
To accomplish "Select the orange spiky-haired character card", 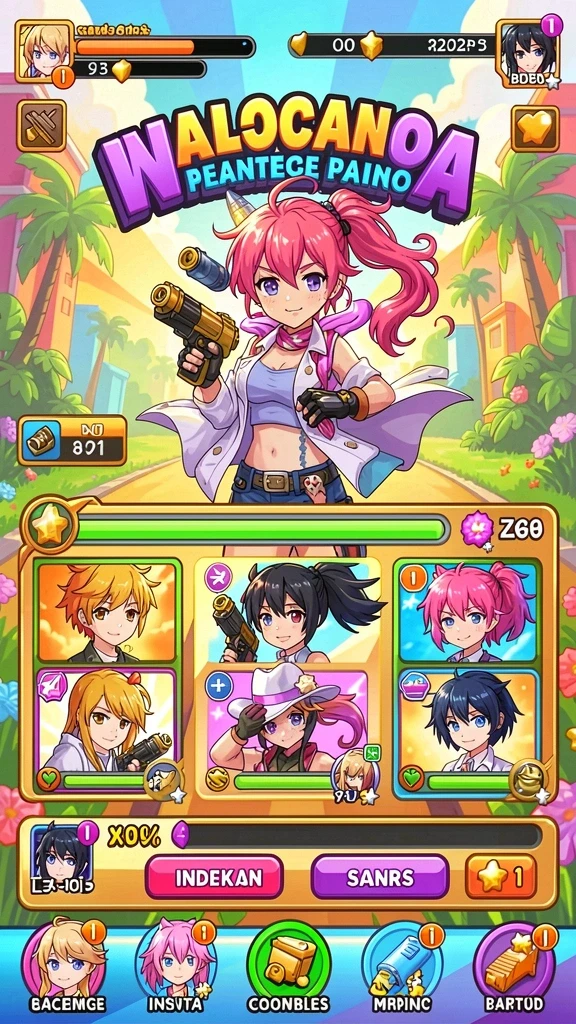I will (x=106, y=613).
